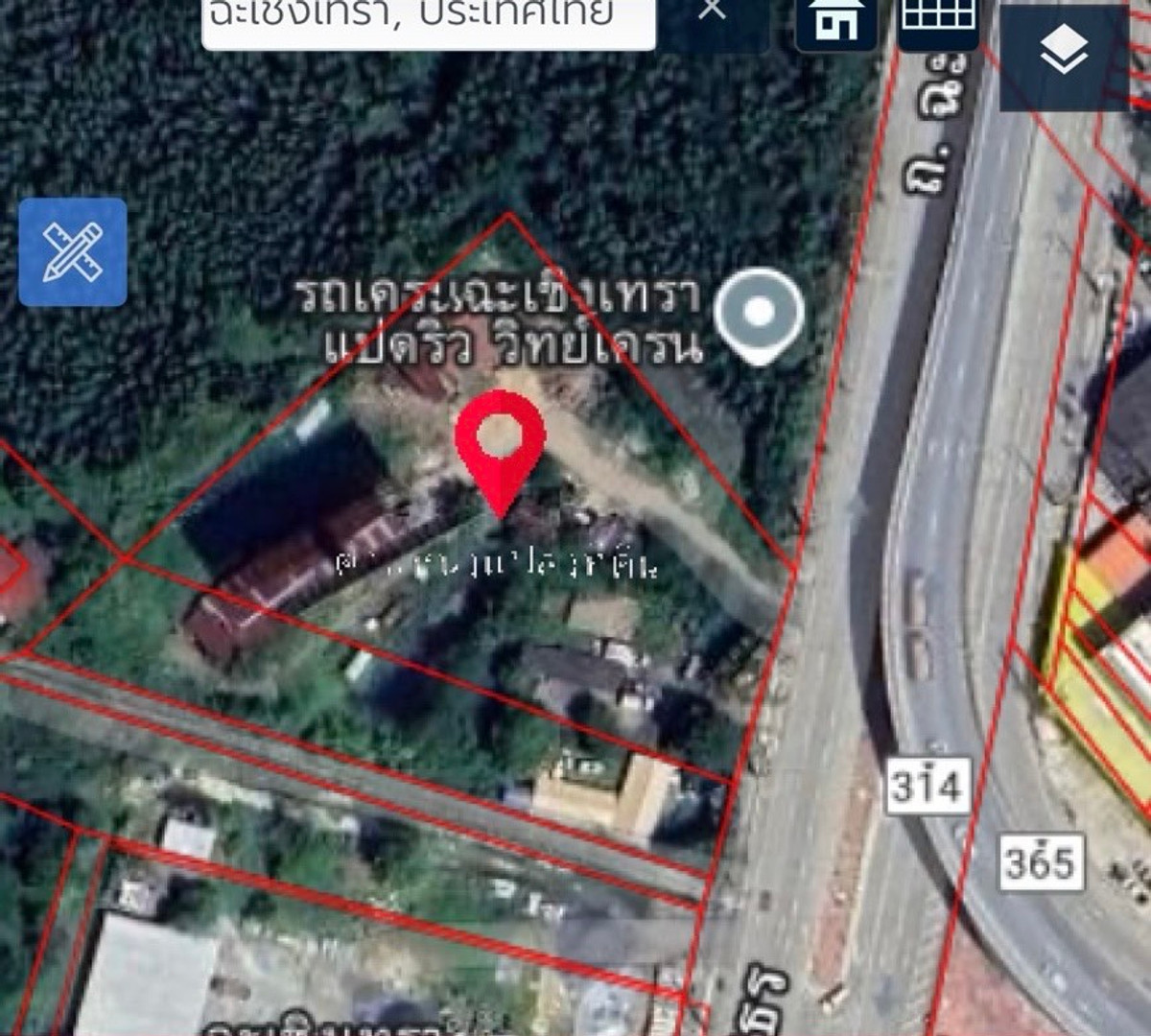1151x1036 pixels.
Task: Open the map layers button
Action: [1064, 52]
